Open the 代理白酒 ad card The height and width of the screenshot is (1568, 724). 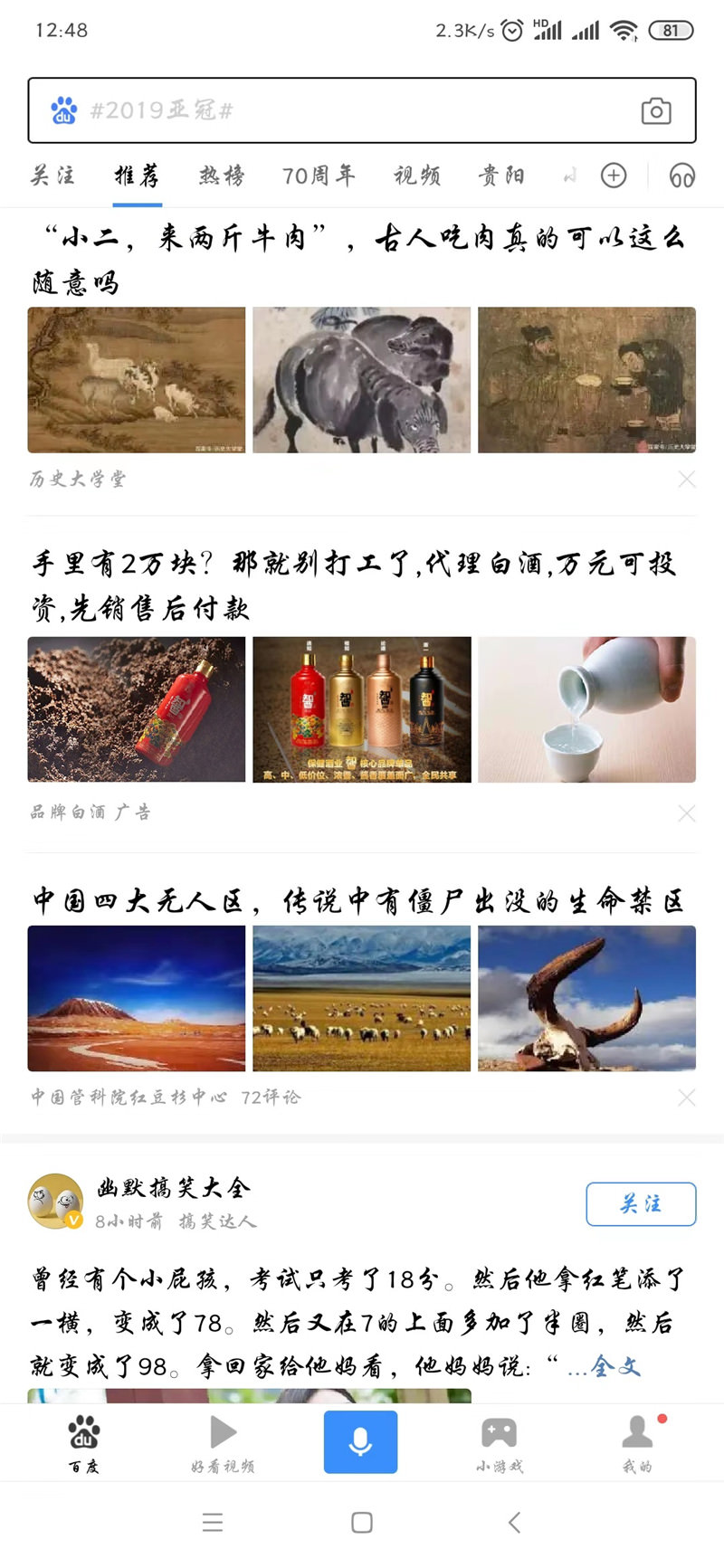pyautogui.click(x=353, y=585)
